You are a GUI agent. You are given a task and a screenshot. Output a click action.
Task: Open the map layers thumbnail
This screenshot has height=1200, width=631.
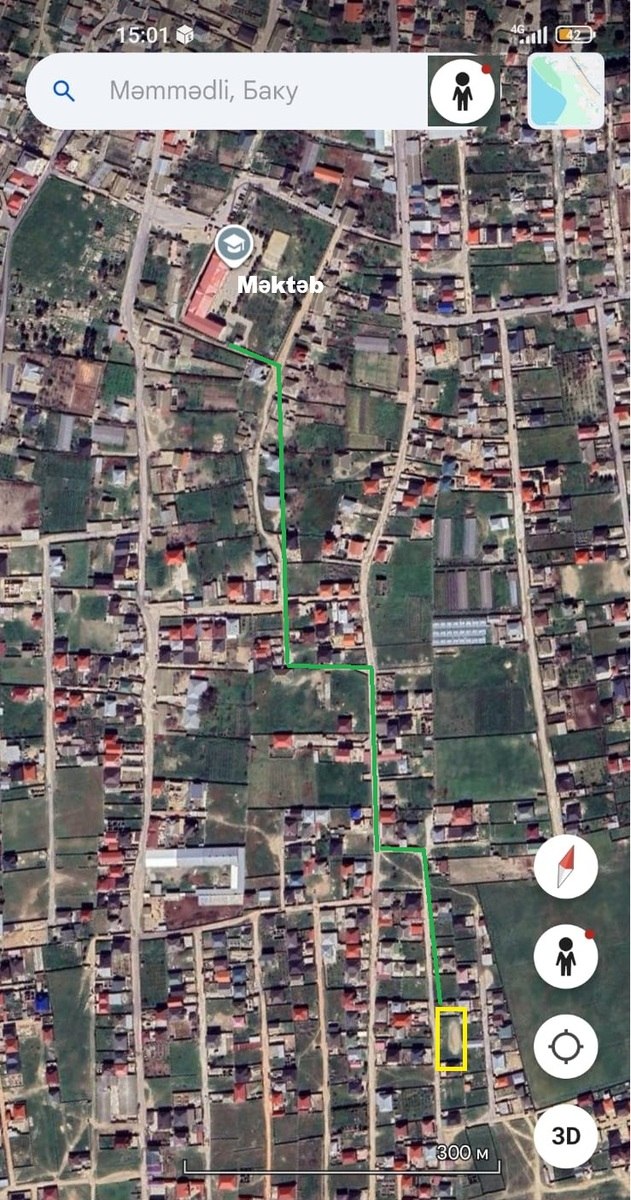click(x=566, y=91)
